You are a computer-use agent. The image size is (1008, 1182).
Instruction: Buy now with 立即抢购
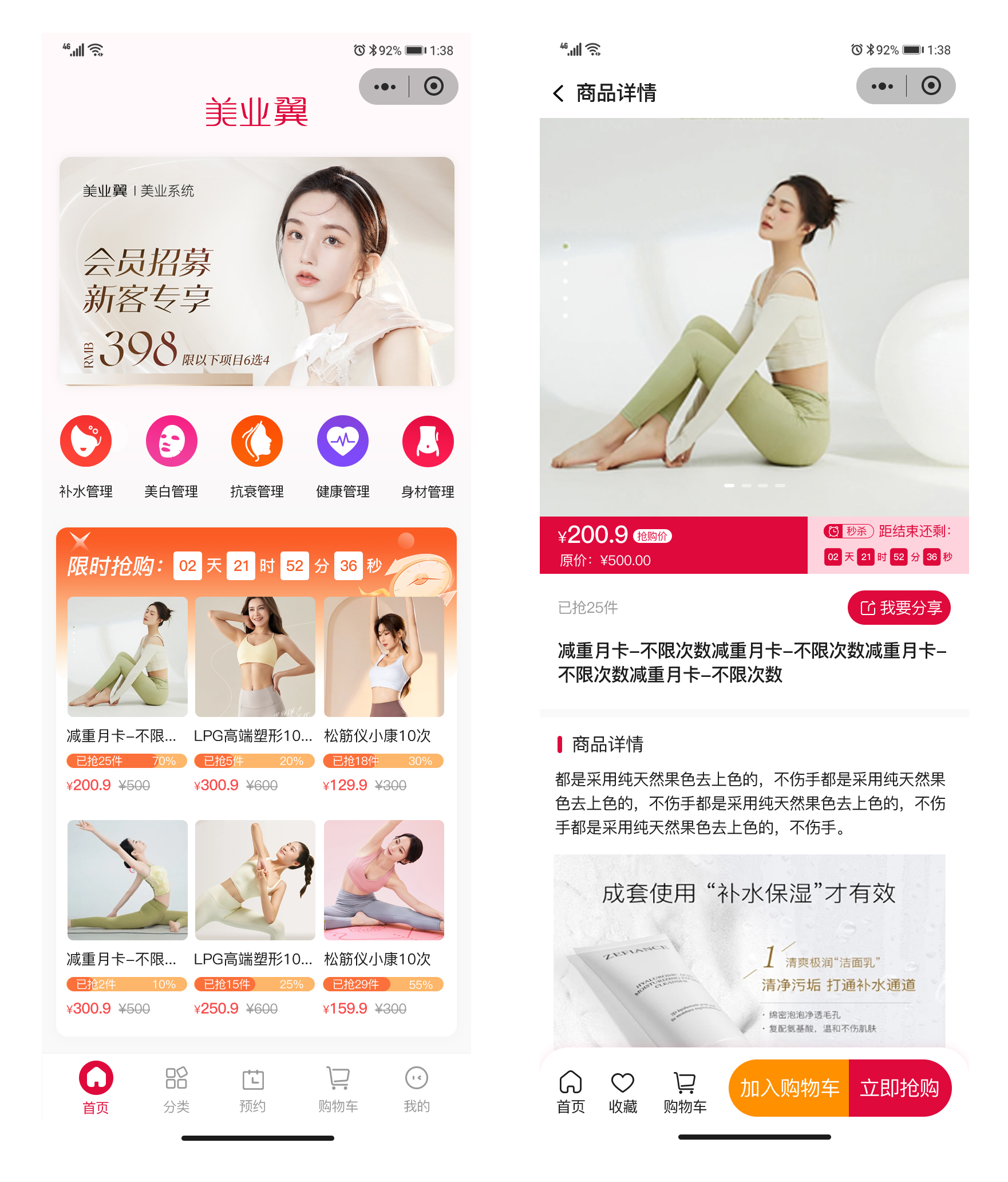(899, 1088)
